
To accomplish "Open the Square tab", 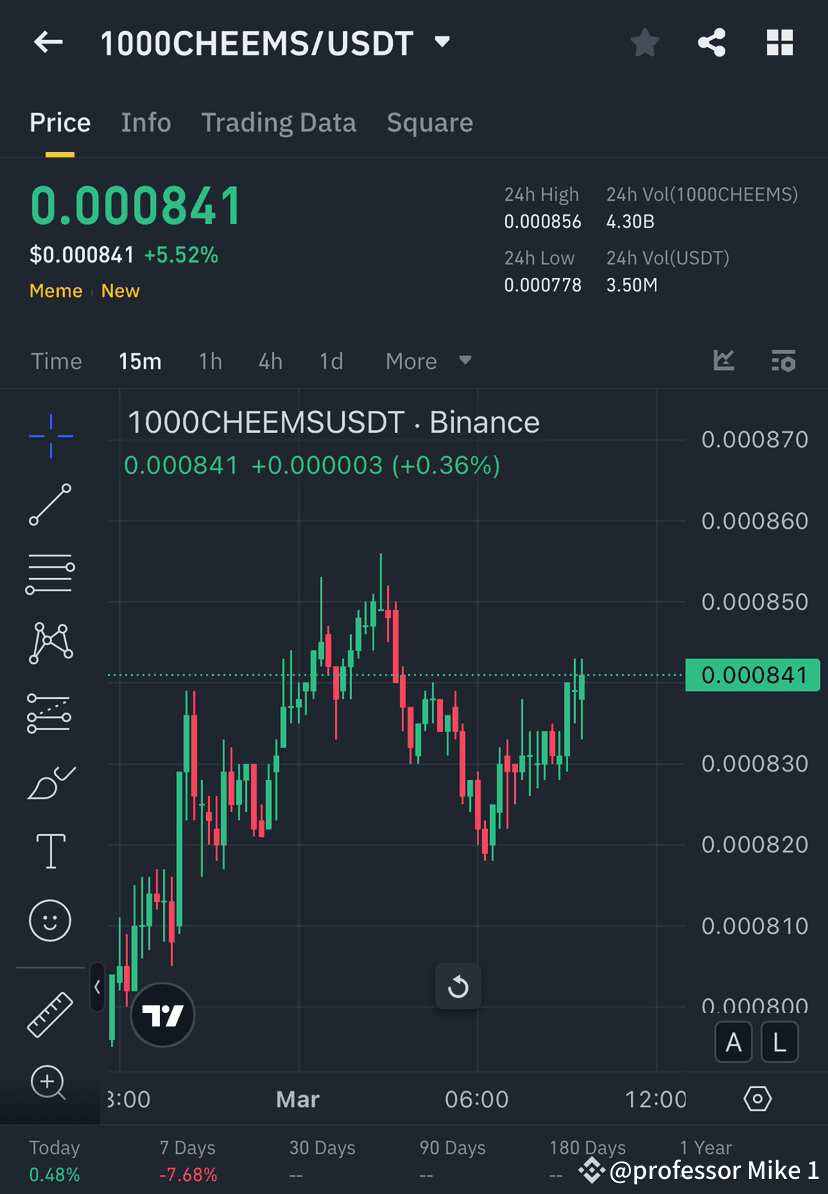I will (429, 122).
